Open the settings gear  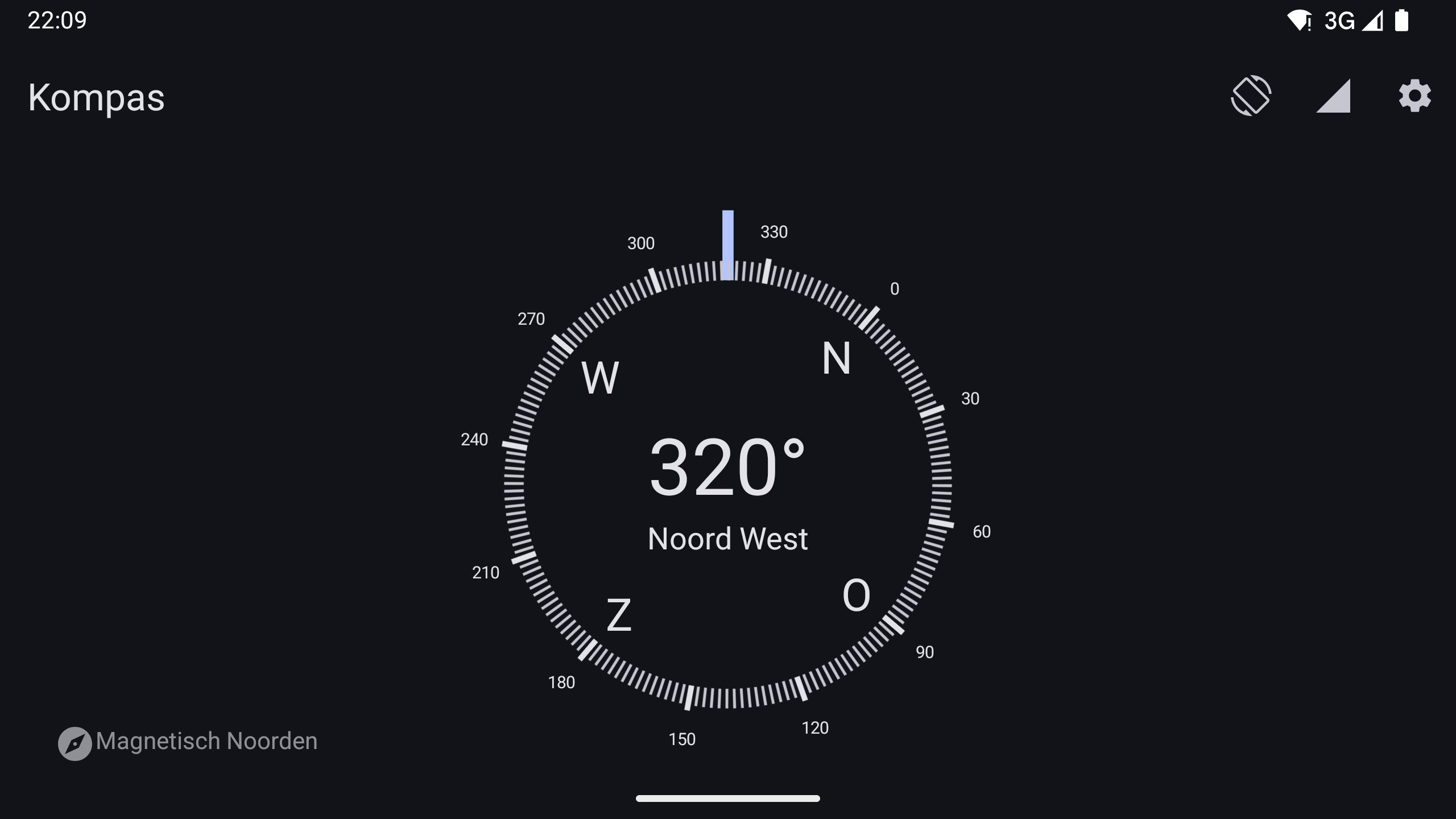tap(1414, 96)
